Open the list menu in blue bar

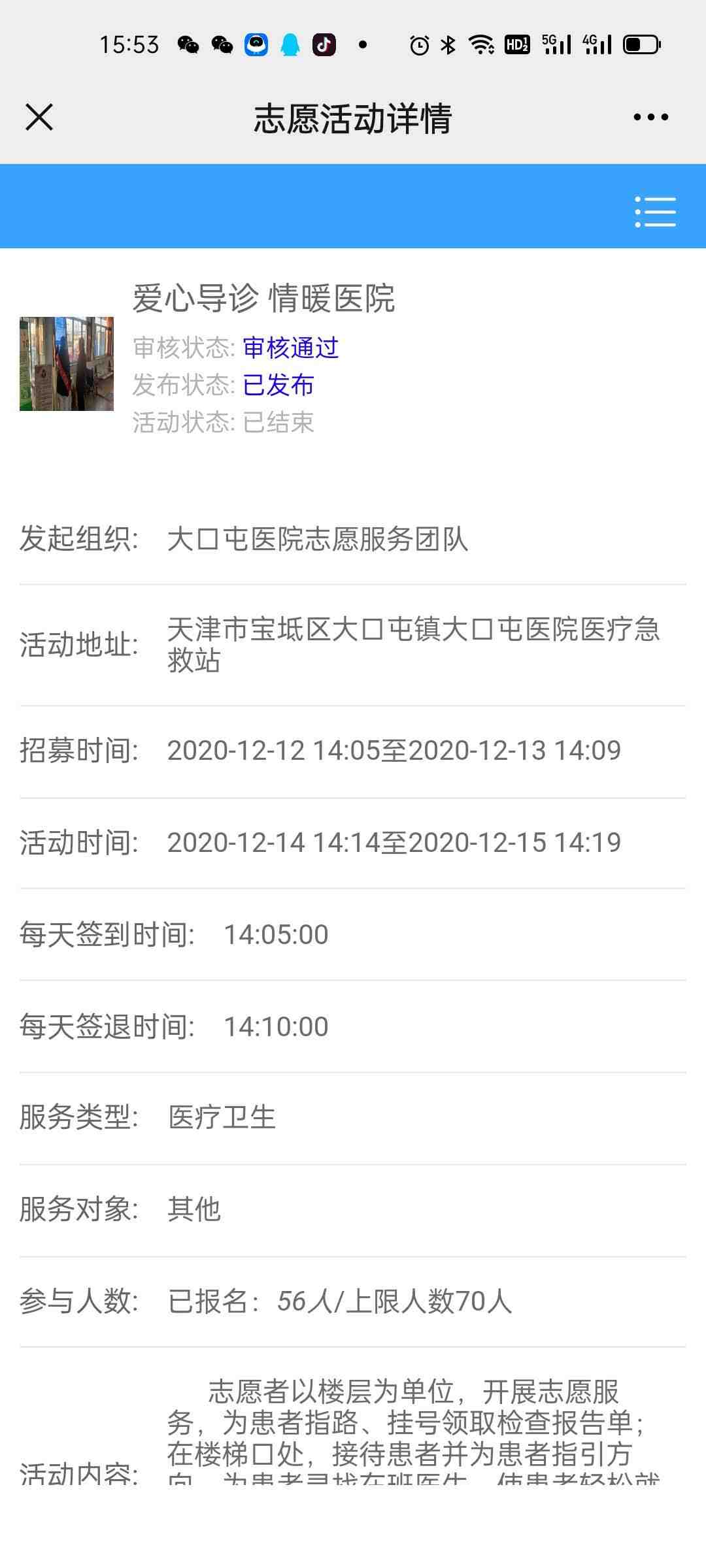pos(655,212)
